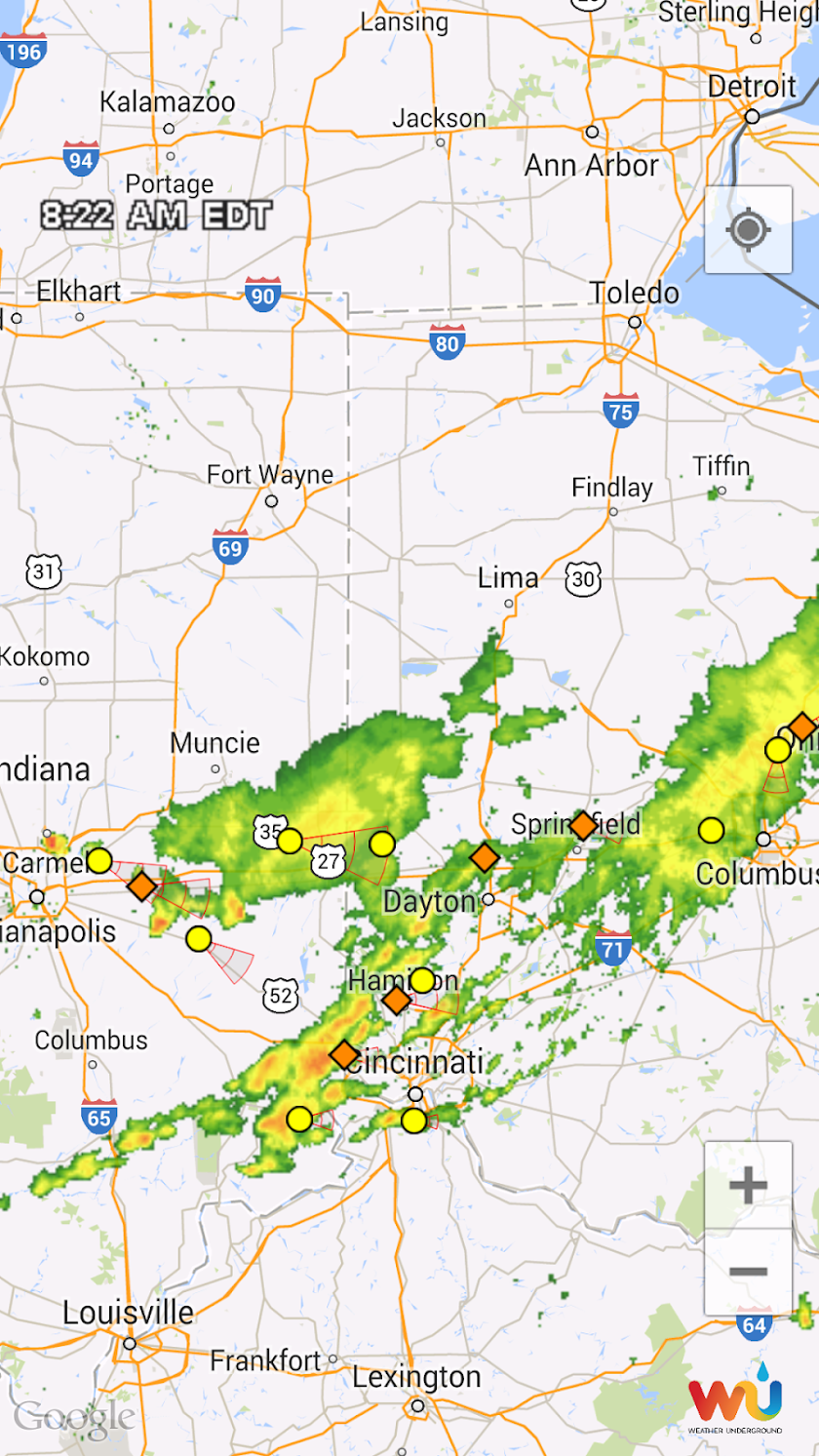The height and width of the screenshot is (1456, 819).
Task: Open the yellow marker near Carmel
Action: (99, 860)
